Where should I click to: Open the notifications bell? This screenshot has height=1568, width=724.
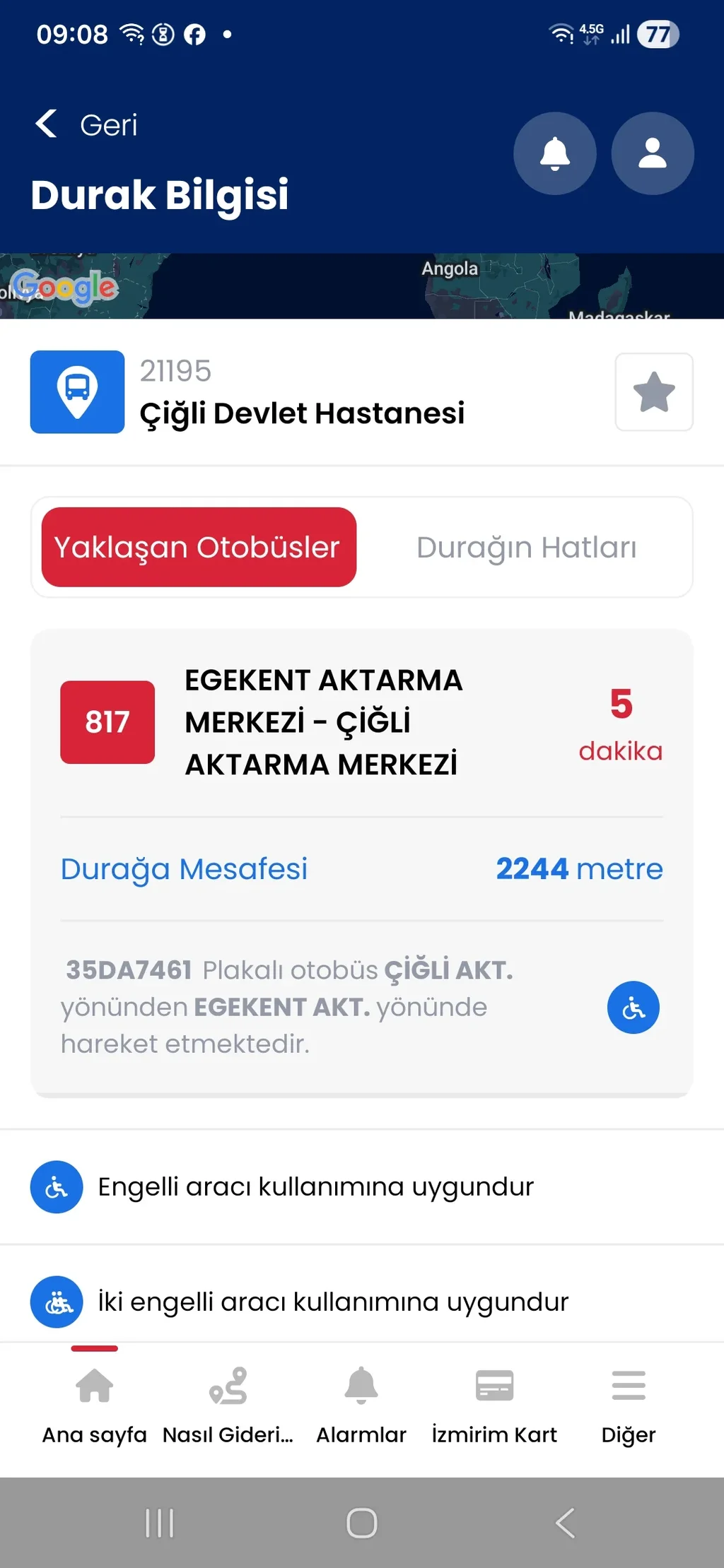coord(555,153)
